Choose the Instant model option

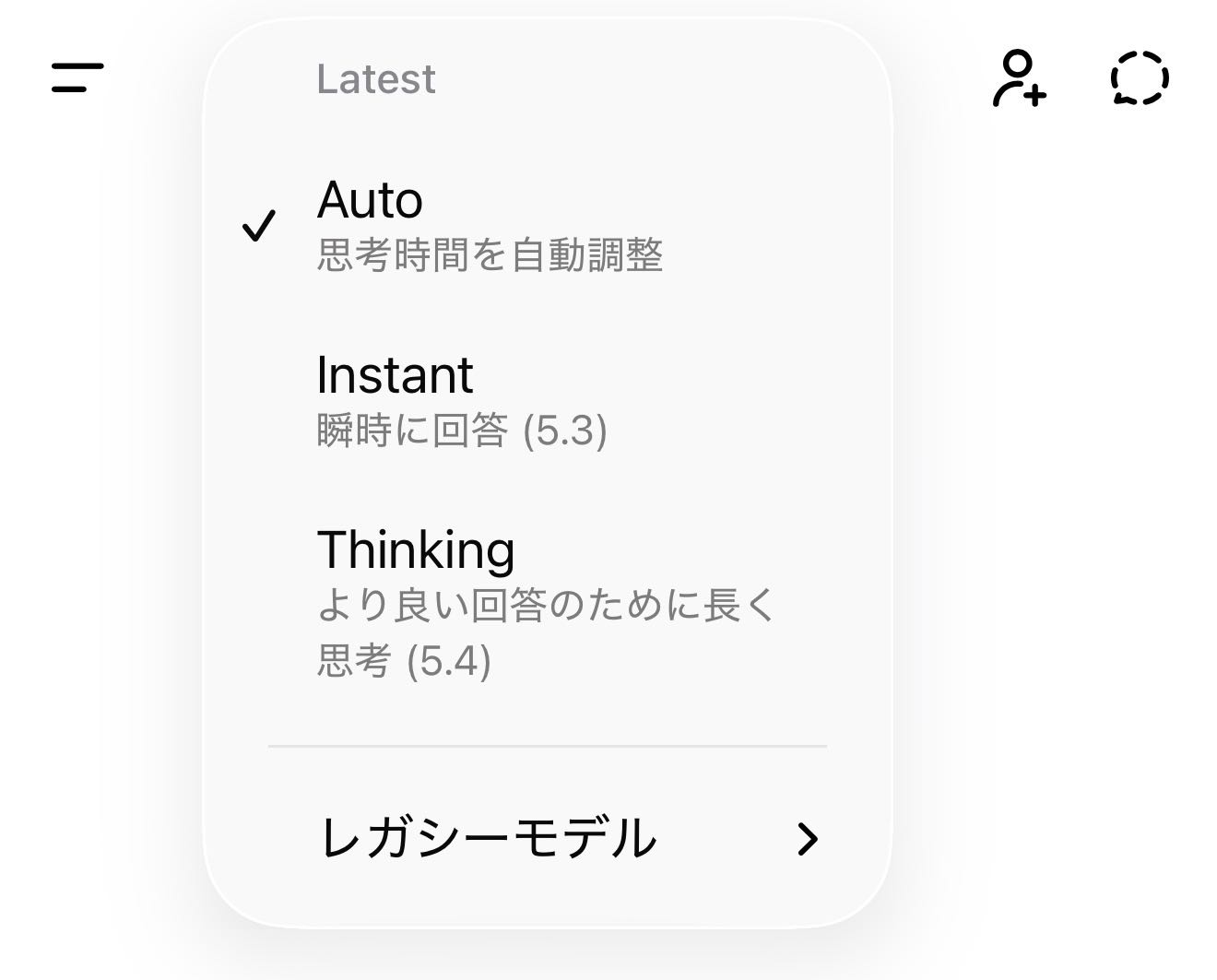461,399
